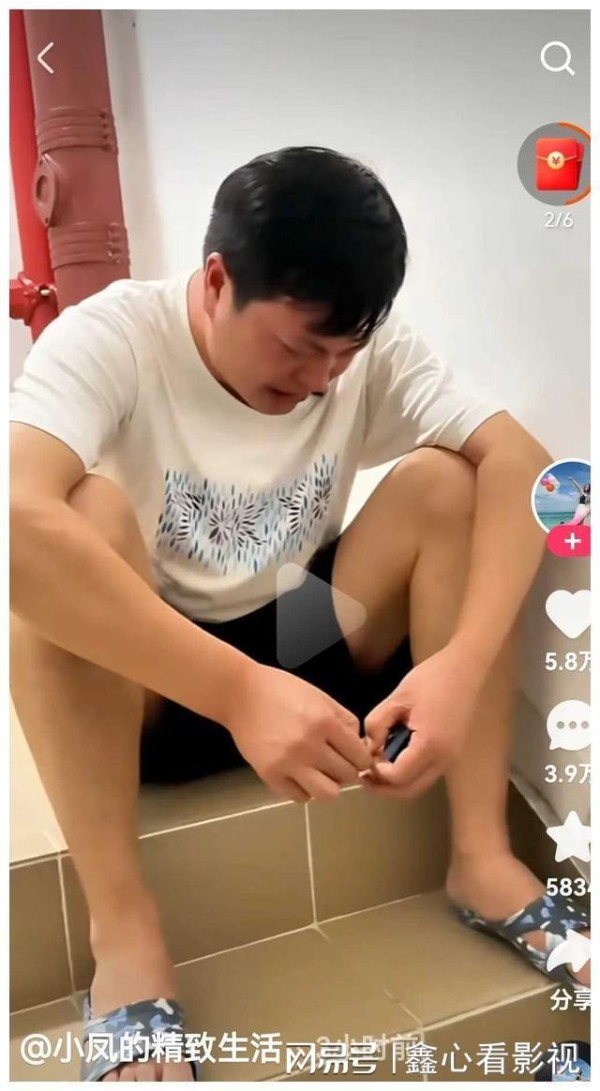Open search with the magnifier icon
This screenshot has width=600, height=1091.
pyautogui.click(x=557, y=59)
